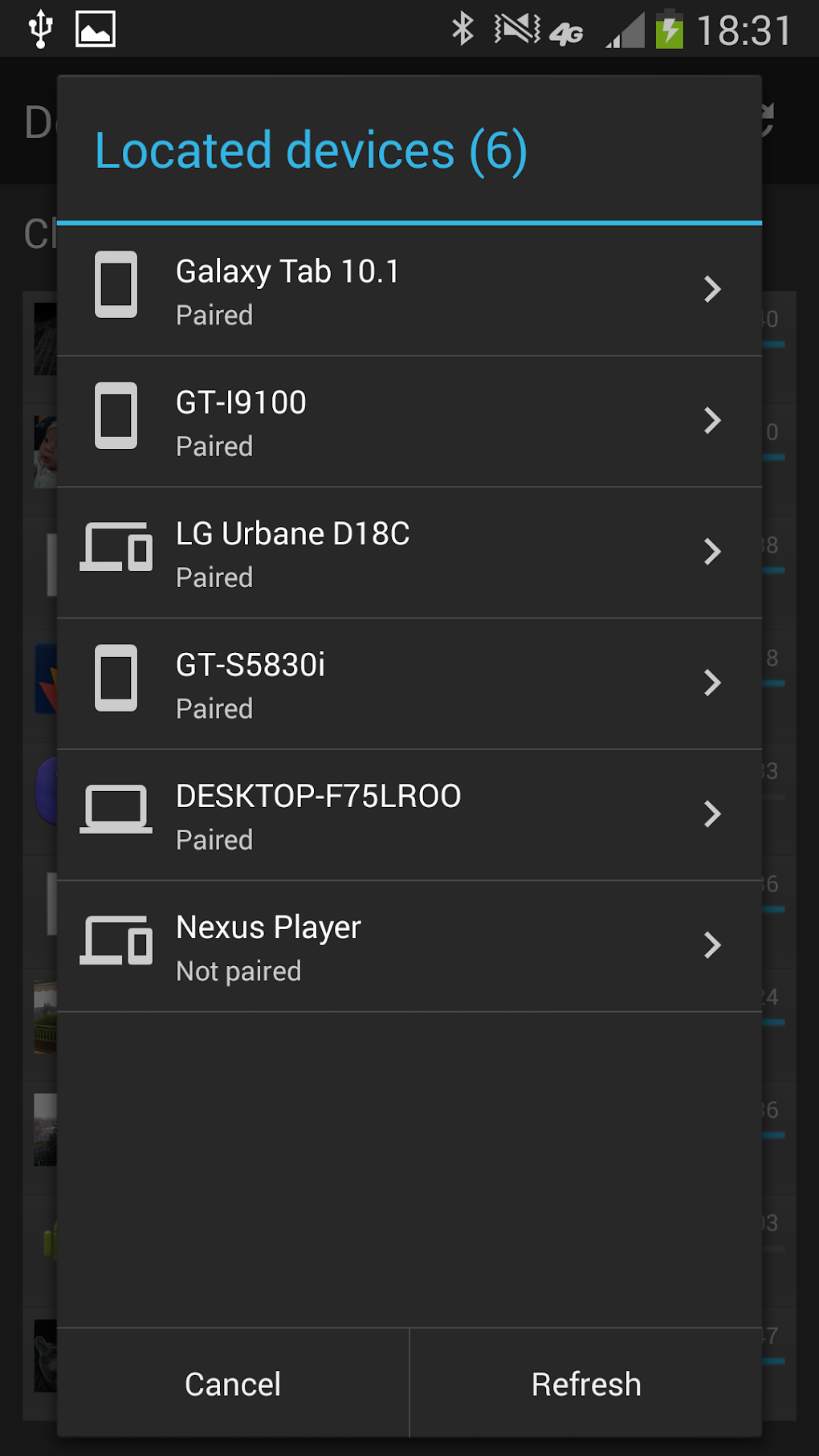Pick DESKTOP-F75LROO from the list

point(408,815)
